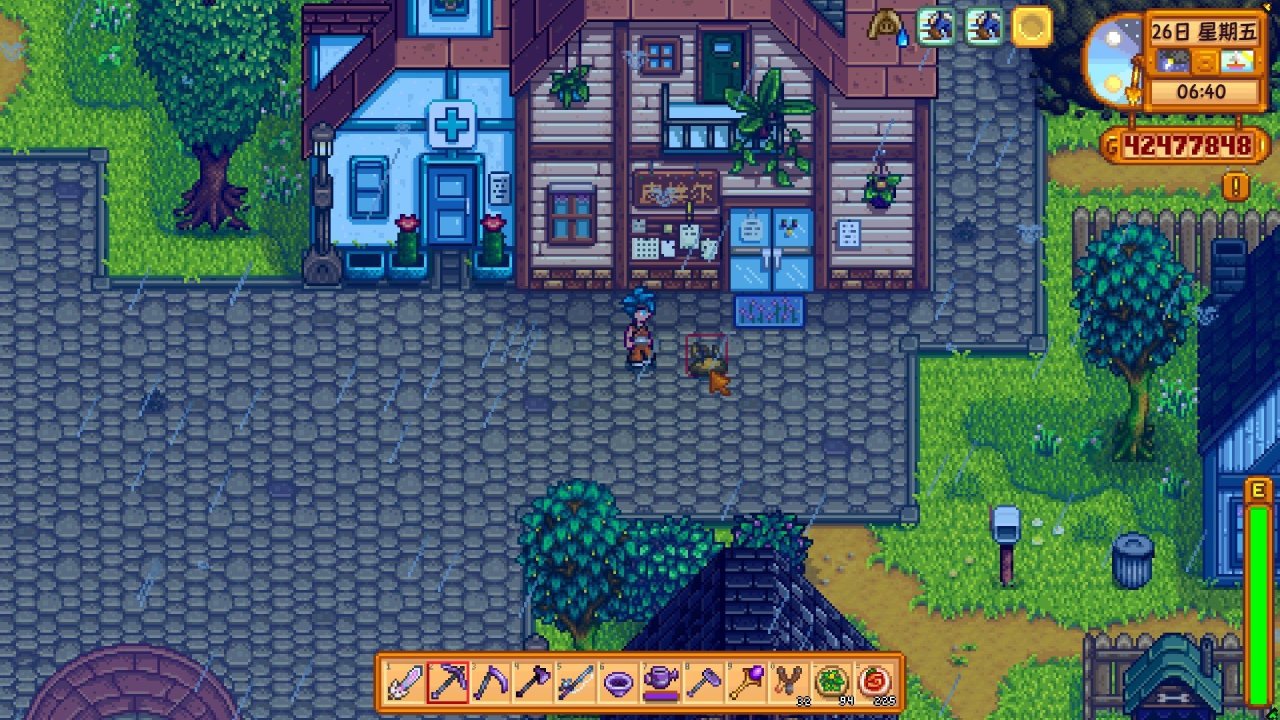Select the pickaxe in the toolbar
The width and height of the screenshot is (1280, 720).
pyautogui.click(x=448, y=683)
